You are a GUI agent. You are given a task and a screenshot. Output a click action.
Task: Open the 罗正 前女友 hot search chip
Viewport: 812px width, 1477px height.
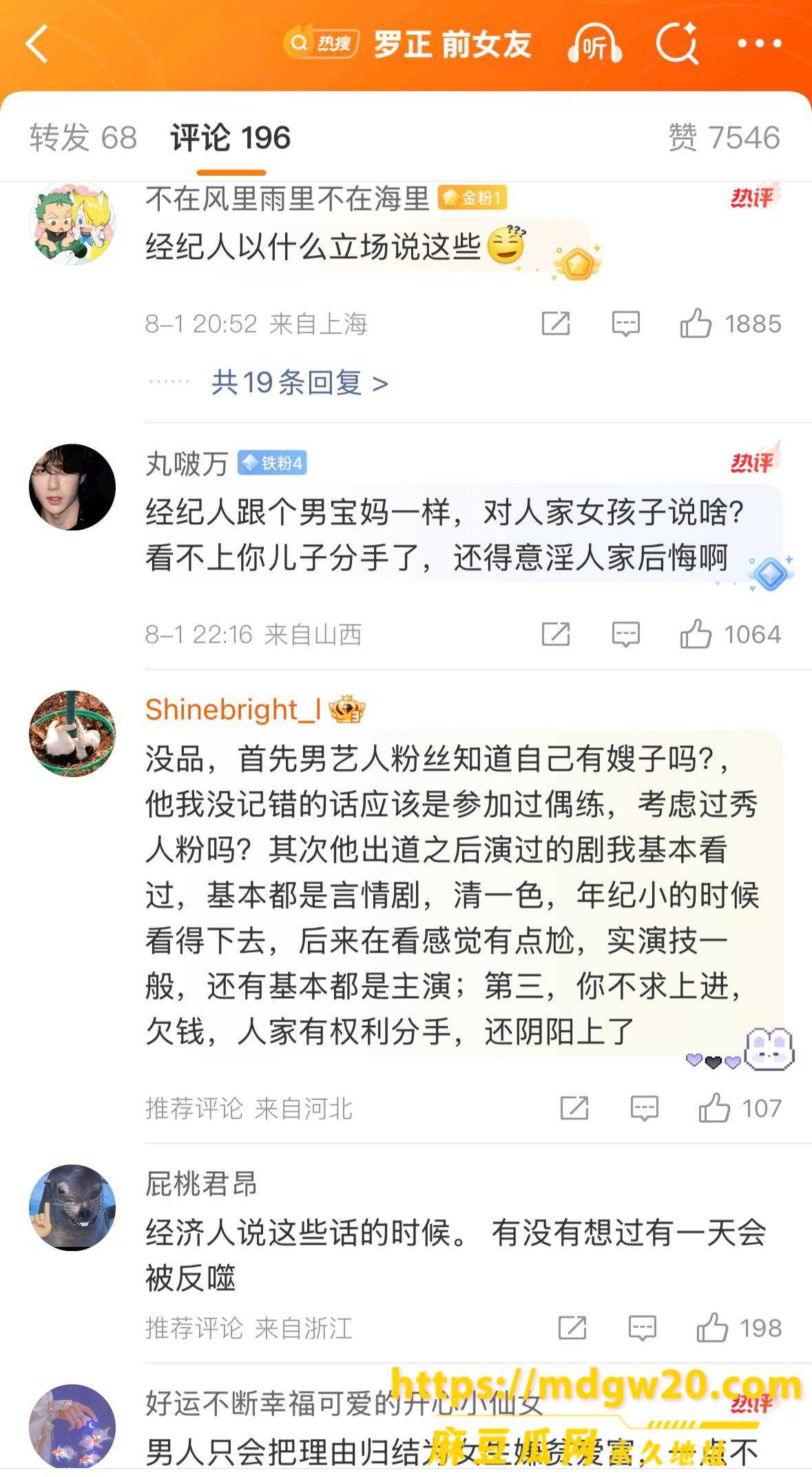pos(407,44)
